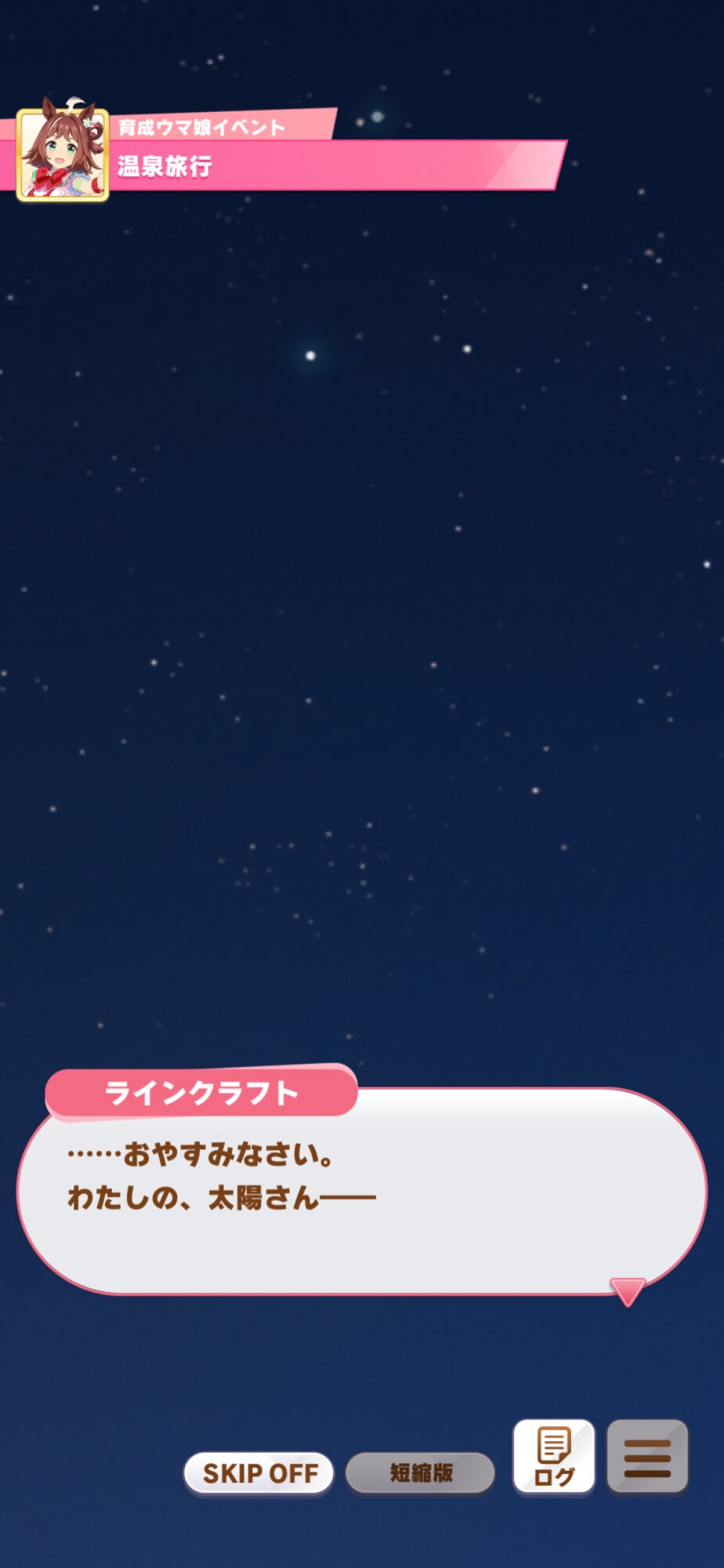Screen dimensions: 724x1568
Task: Toggle the SKIP OFF button
Action: 259,1473
